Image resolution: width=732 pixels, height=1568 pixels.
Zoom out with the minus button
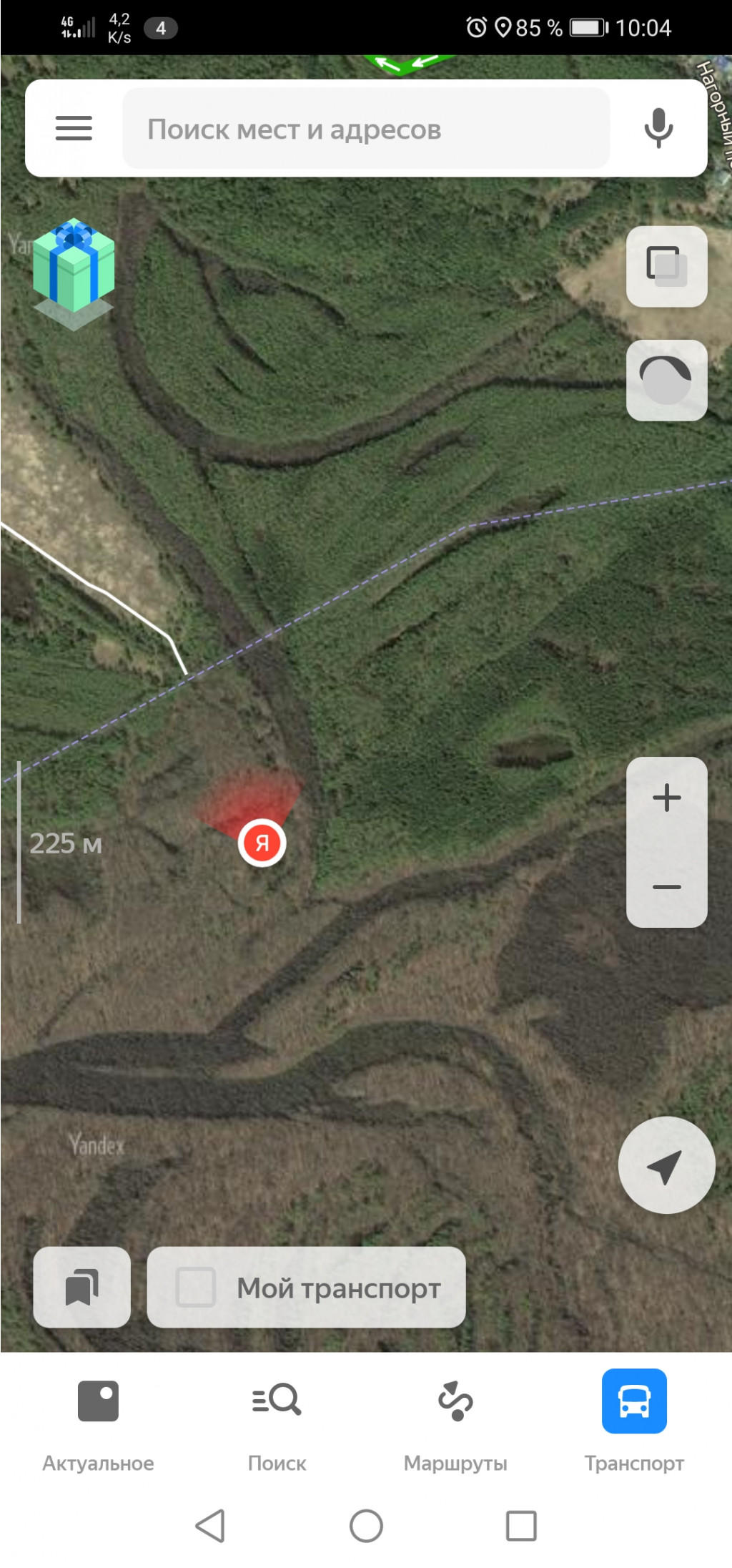[666, 887]
